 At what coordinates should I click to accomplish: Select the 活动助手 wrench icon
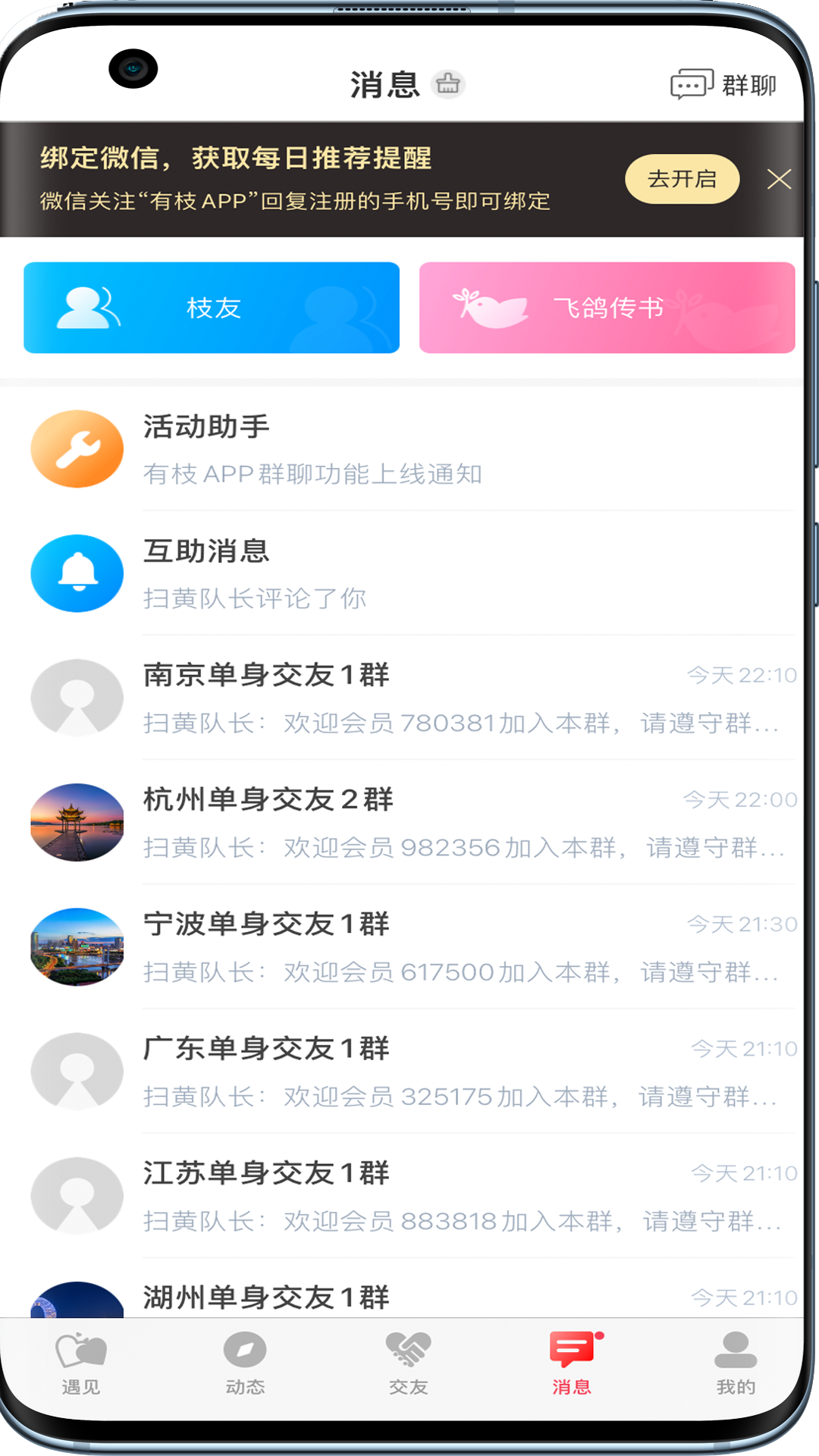[76, 448]
